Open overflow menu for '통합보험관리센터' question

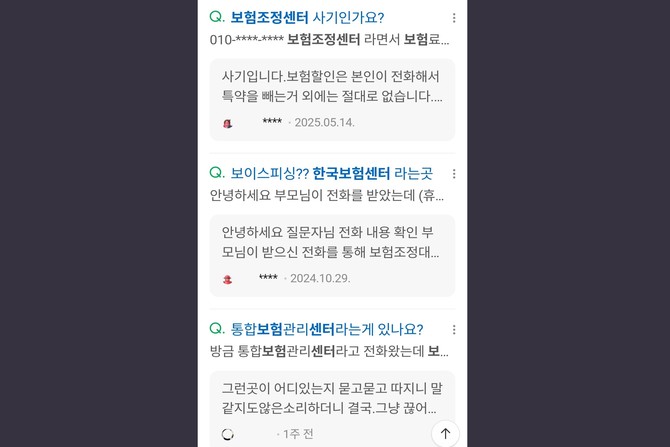click(454, 330)
